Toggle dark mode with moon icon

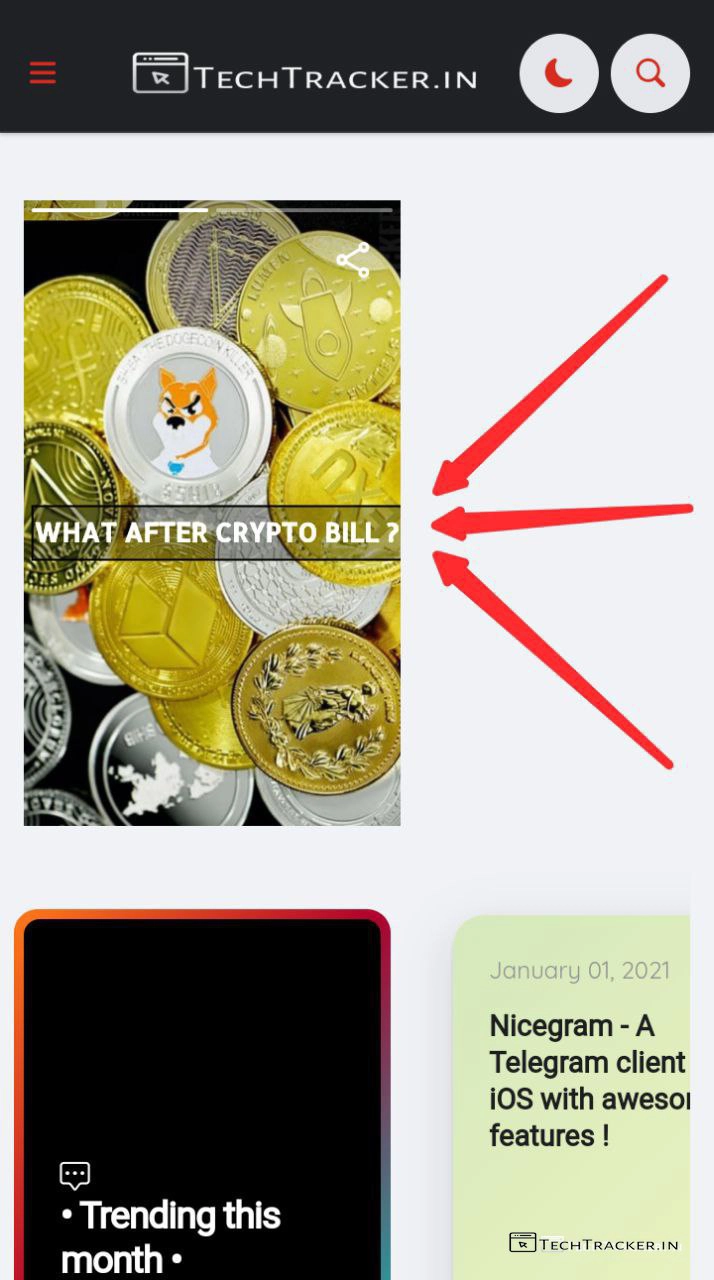pyautogui.click(x=559, y=74)
